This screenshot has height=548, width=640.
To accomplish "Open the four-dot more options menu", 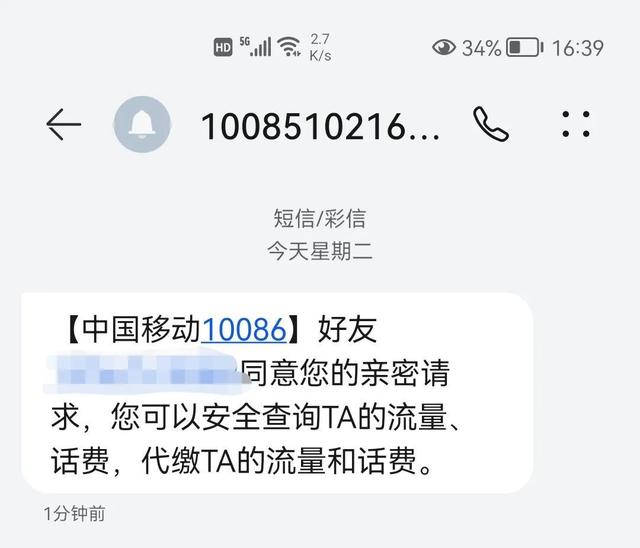I will tap(576, 125).
